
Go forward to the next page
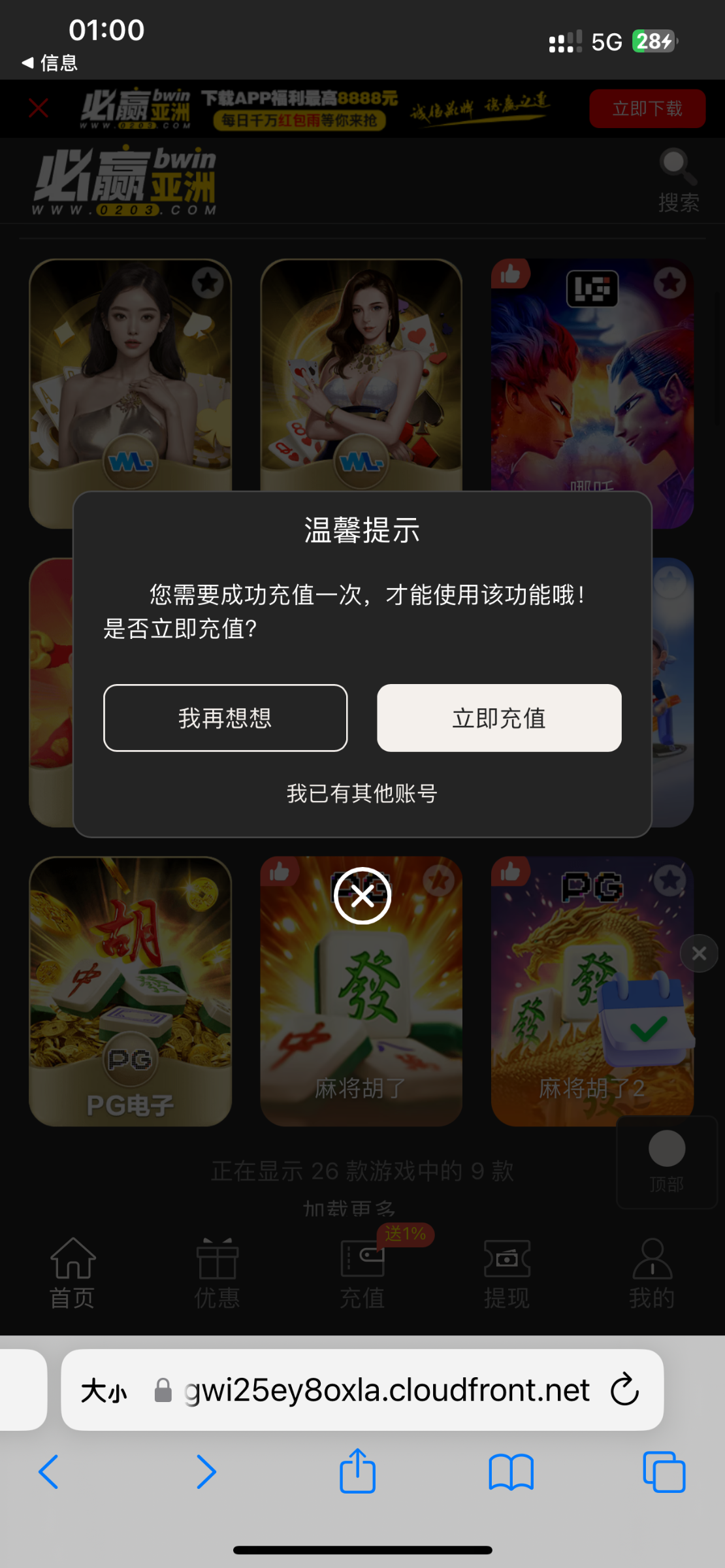(206, 1471)
